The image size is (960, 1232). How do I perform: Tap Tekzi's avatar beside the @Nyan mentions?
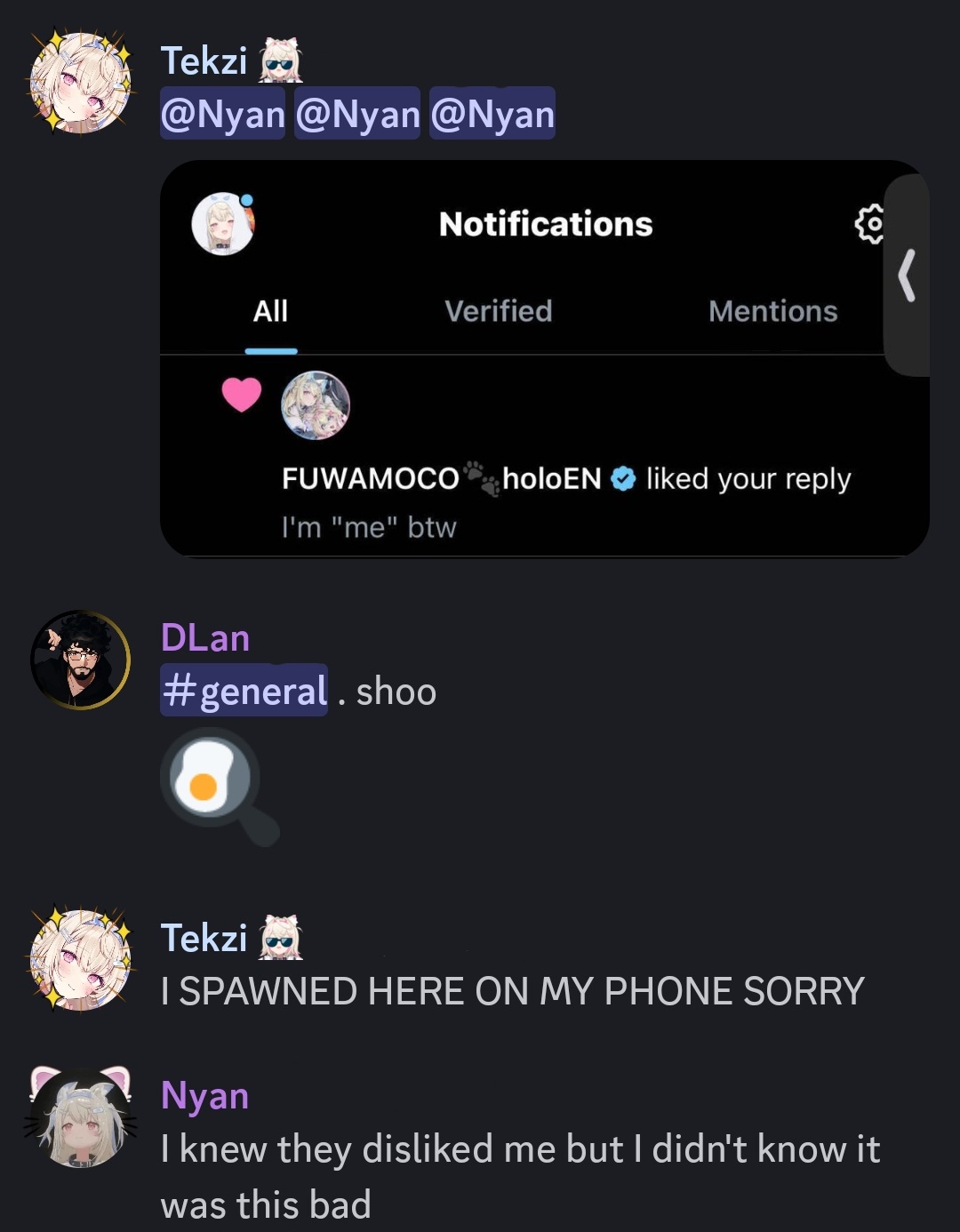pos(80,82)
